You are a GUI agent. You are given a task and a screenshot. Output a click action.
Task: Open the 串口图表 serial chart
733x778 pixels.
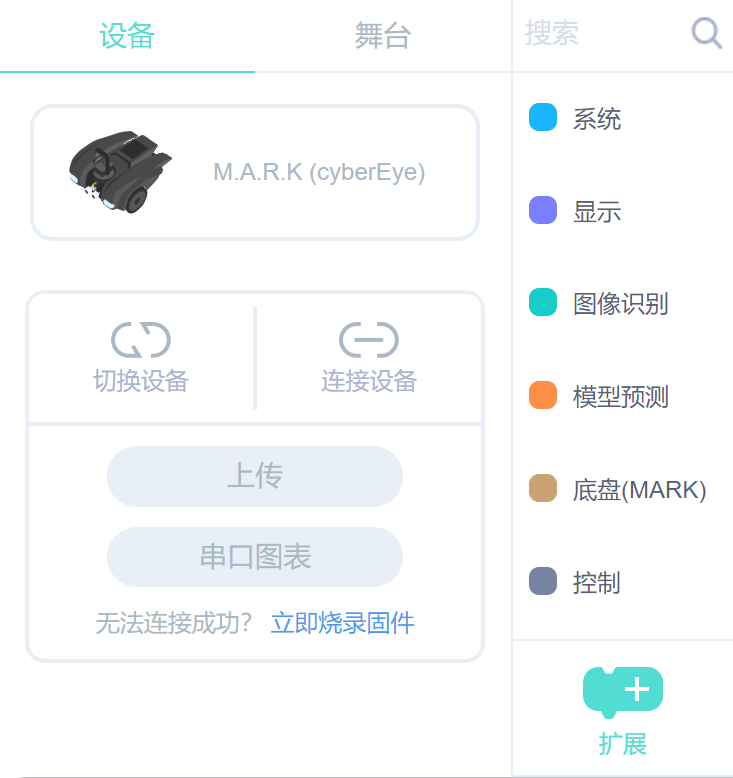click(255, 557)
